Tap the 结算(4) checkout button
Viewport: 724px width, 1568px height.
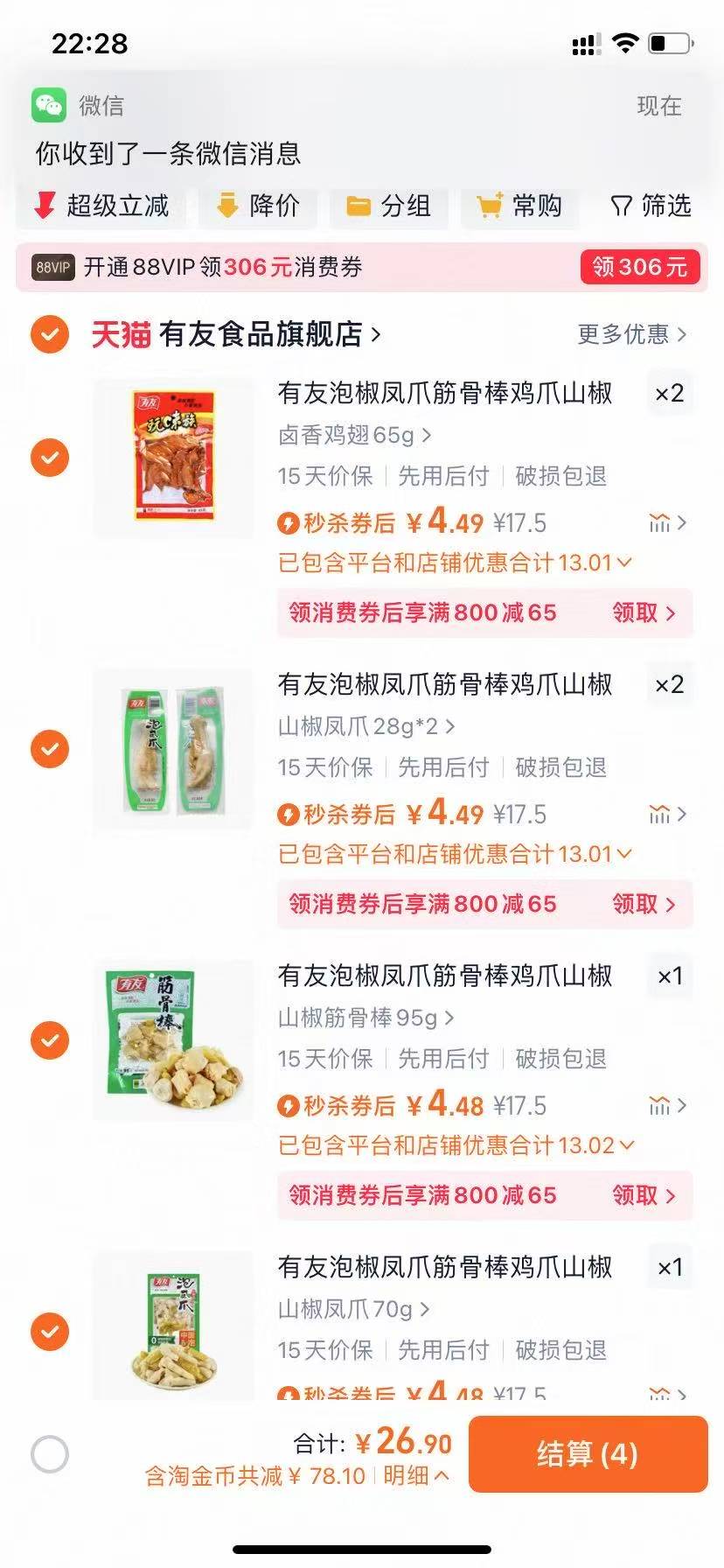pyautogui.click(x=588, y=1454)
